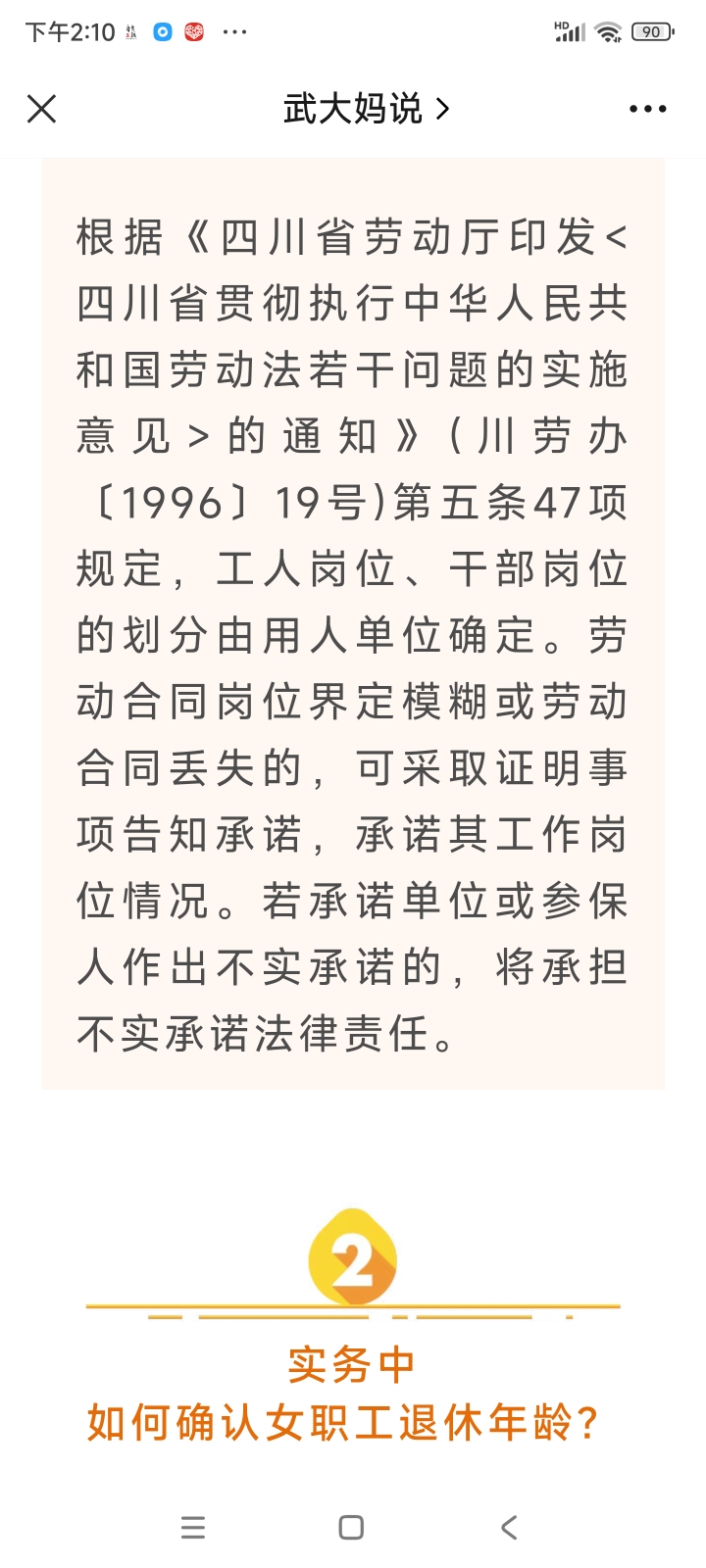
Task: Open the 武大妈说 account page
Action: 366,109
